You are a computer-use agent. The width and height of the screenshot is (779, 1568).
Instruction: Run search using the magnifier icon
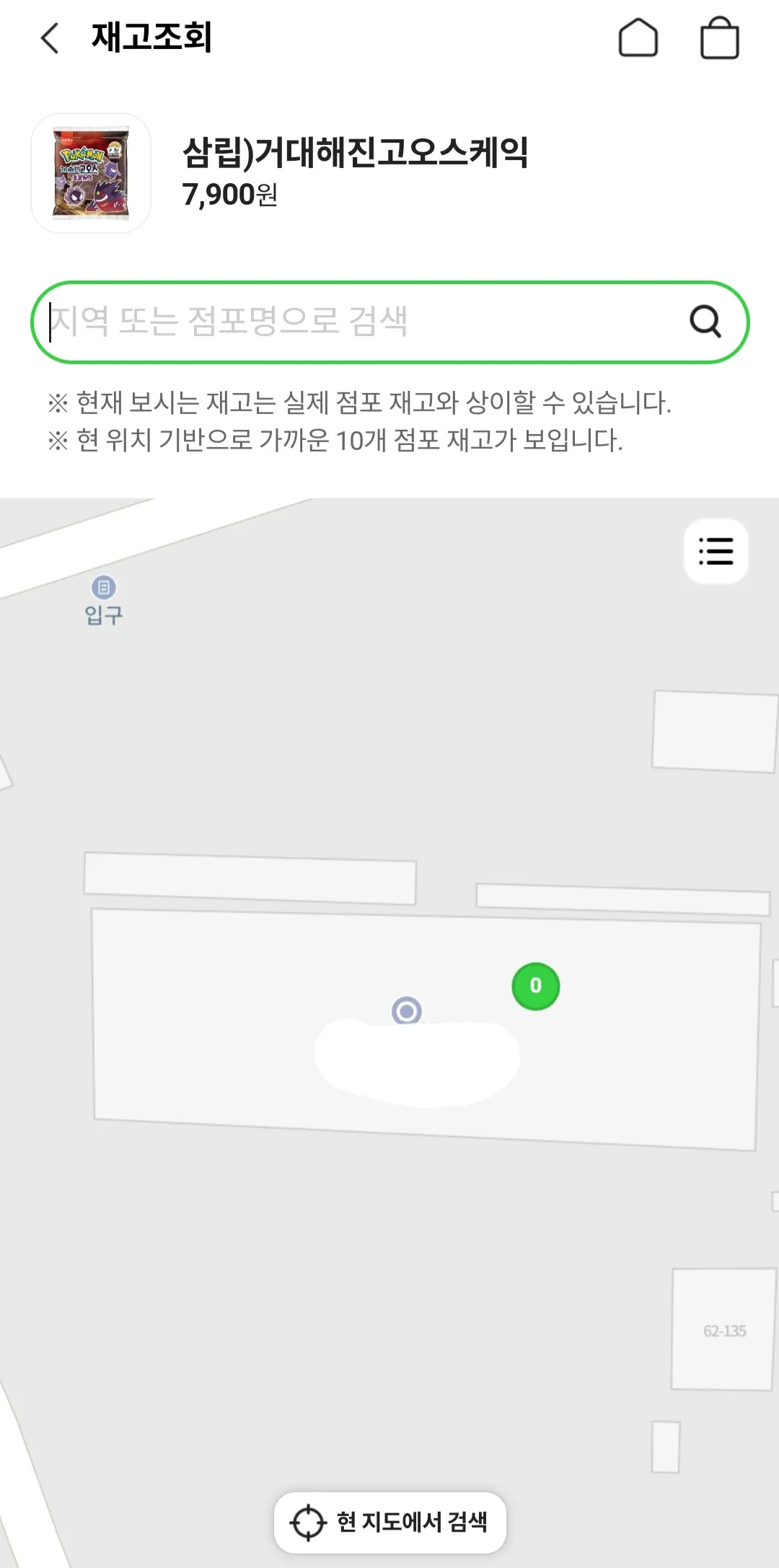pos(705,322)
